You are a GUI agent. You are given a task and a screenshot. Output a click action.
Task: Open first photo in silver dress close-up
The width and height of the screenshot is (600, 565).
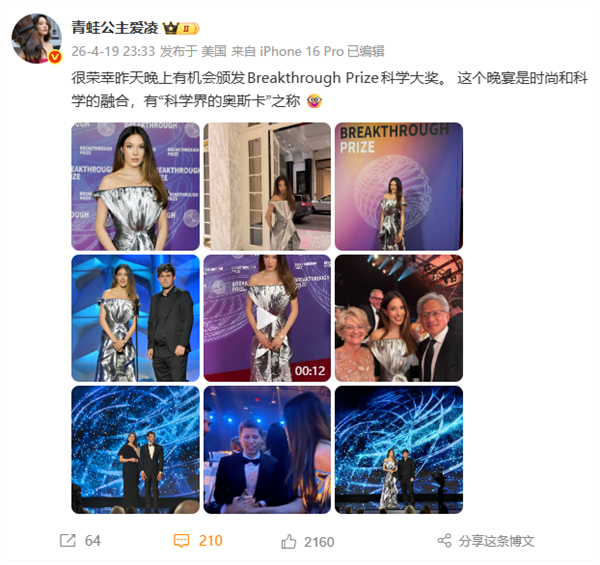click(x=135, y=186)
